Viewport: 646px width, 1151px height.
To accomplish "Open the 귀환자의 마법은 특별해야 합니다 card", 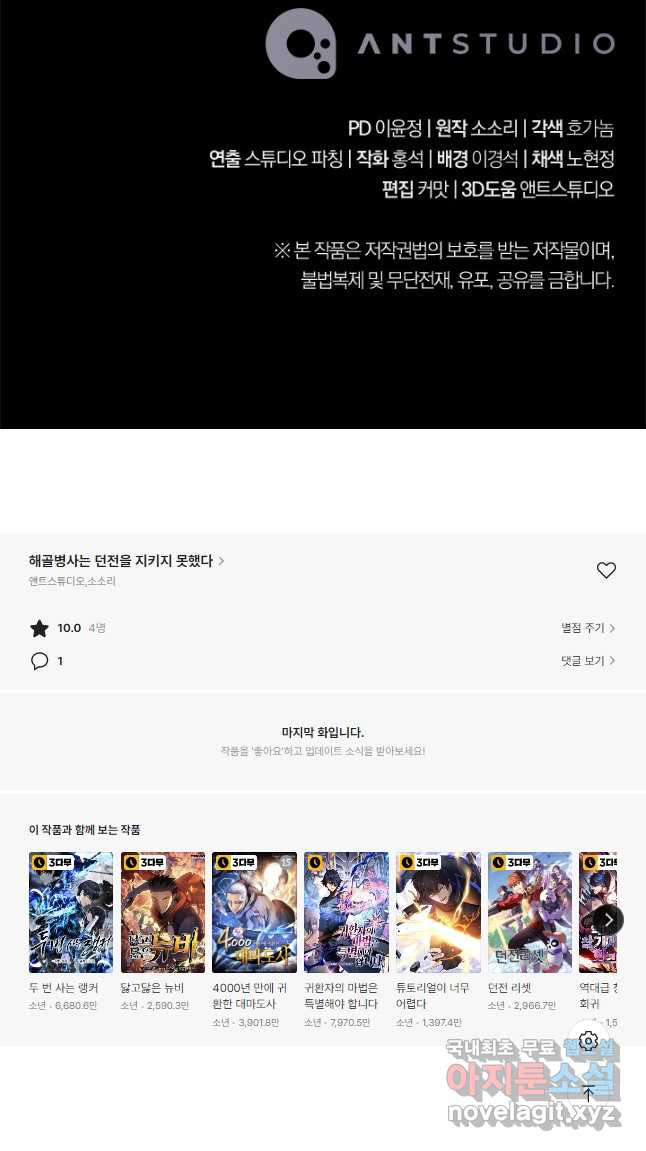I will [346, 912].
